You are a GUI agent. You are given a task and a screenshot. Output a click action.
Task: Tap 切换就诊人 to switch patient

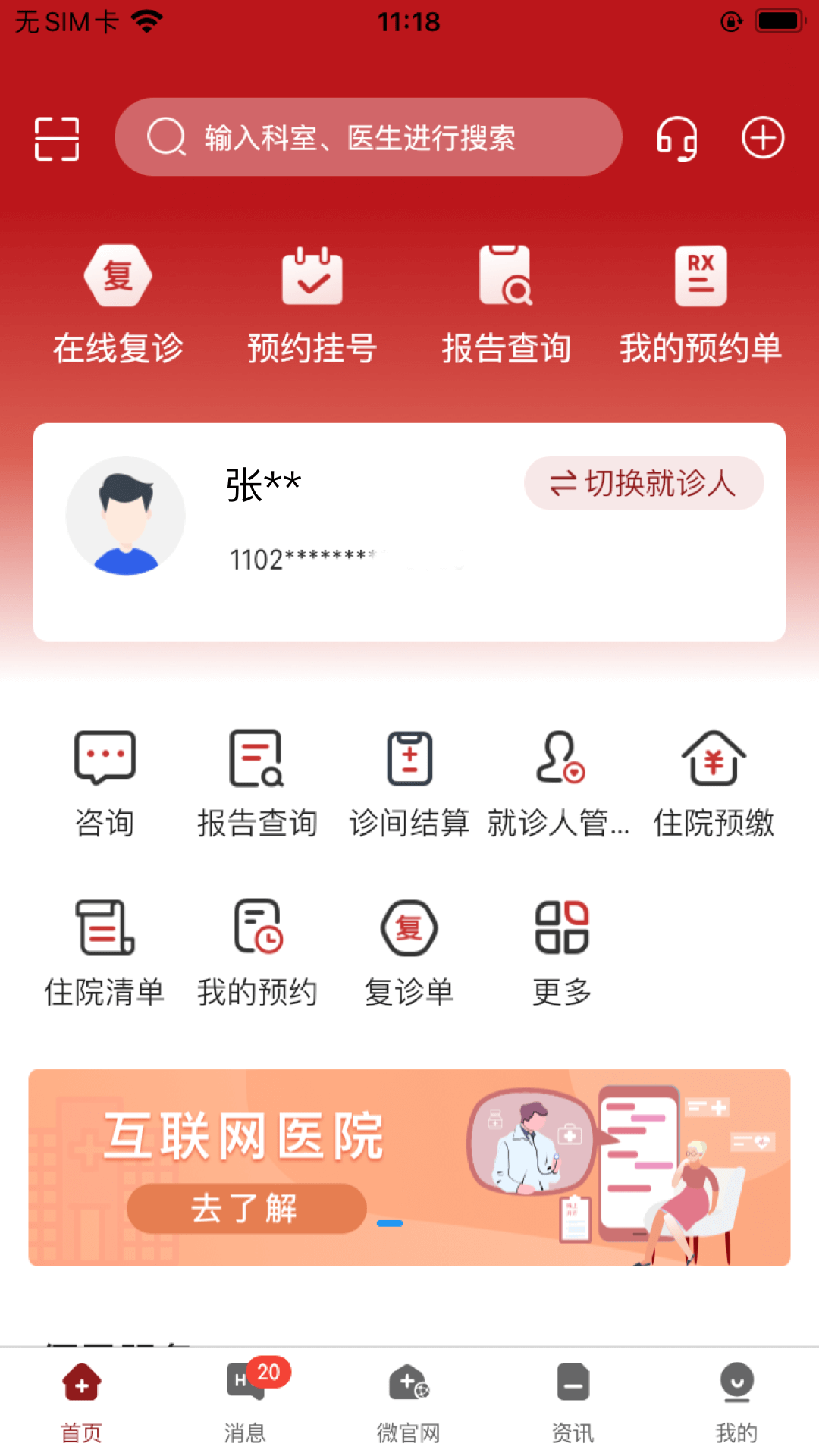click(x=644, y=483)
